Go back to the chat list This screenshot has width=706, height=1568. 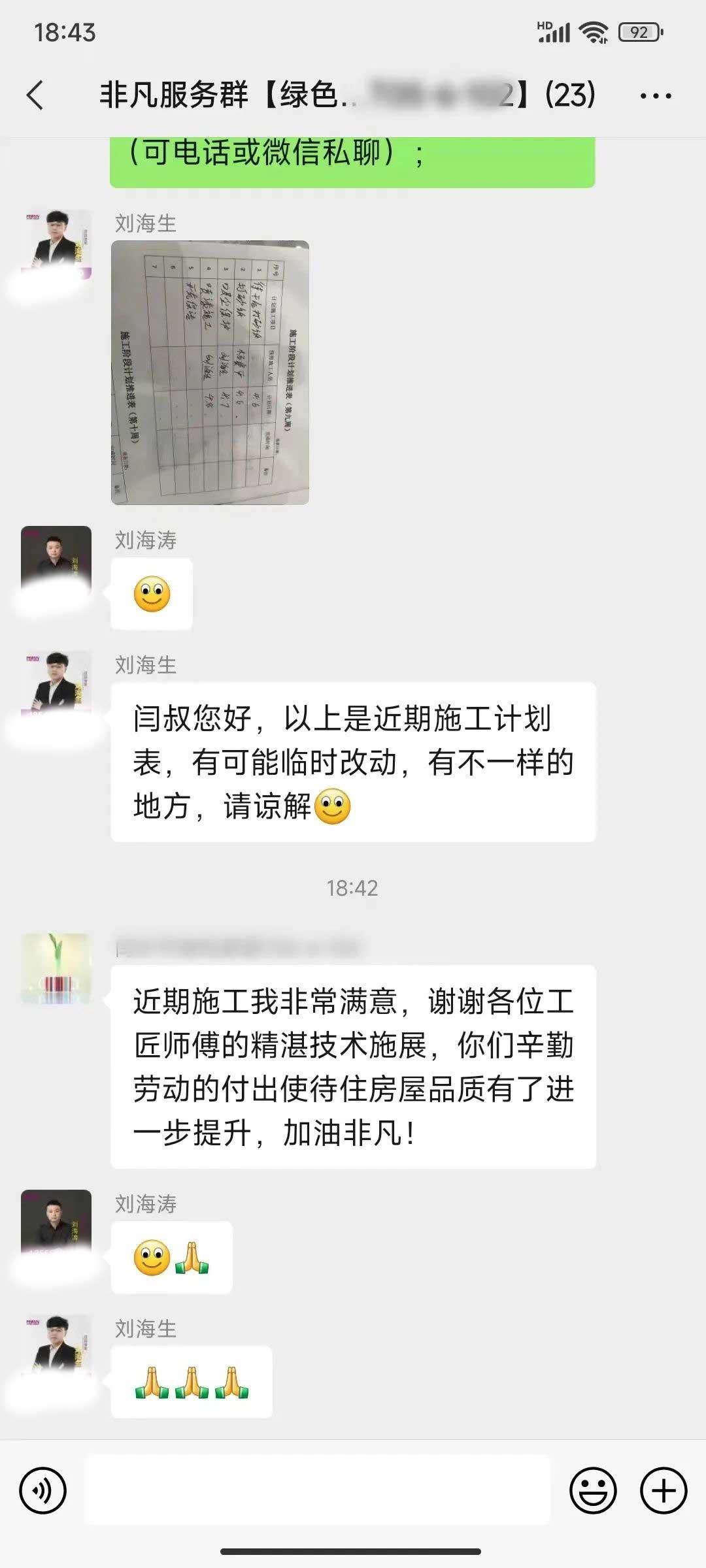36,95
